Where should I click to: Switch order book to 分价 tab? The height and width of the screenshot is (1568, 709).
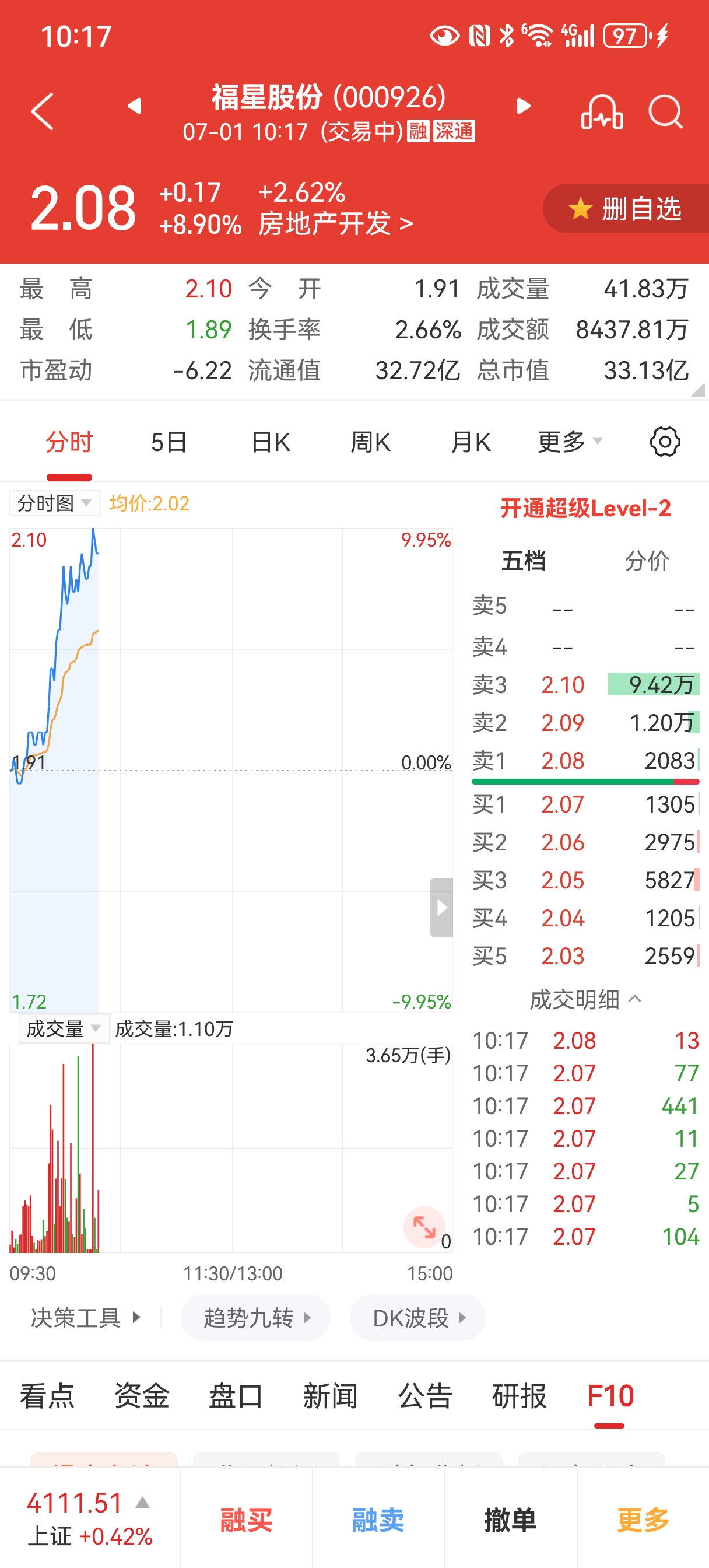647,561
